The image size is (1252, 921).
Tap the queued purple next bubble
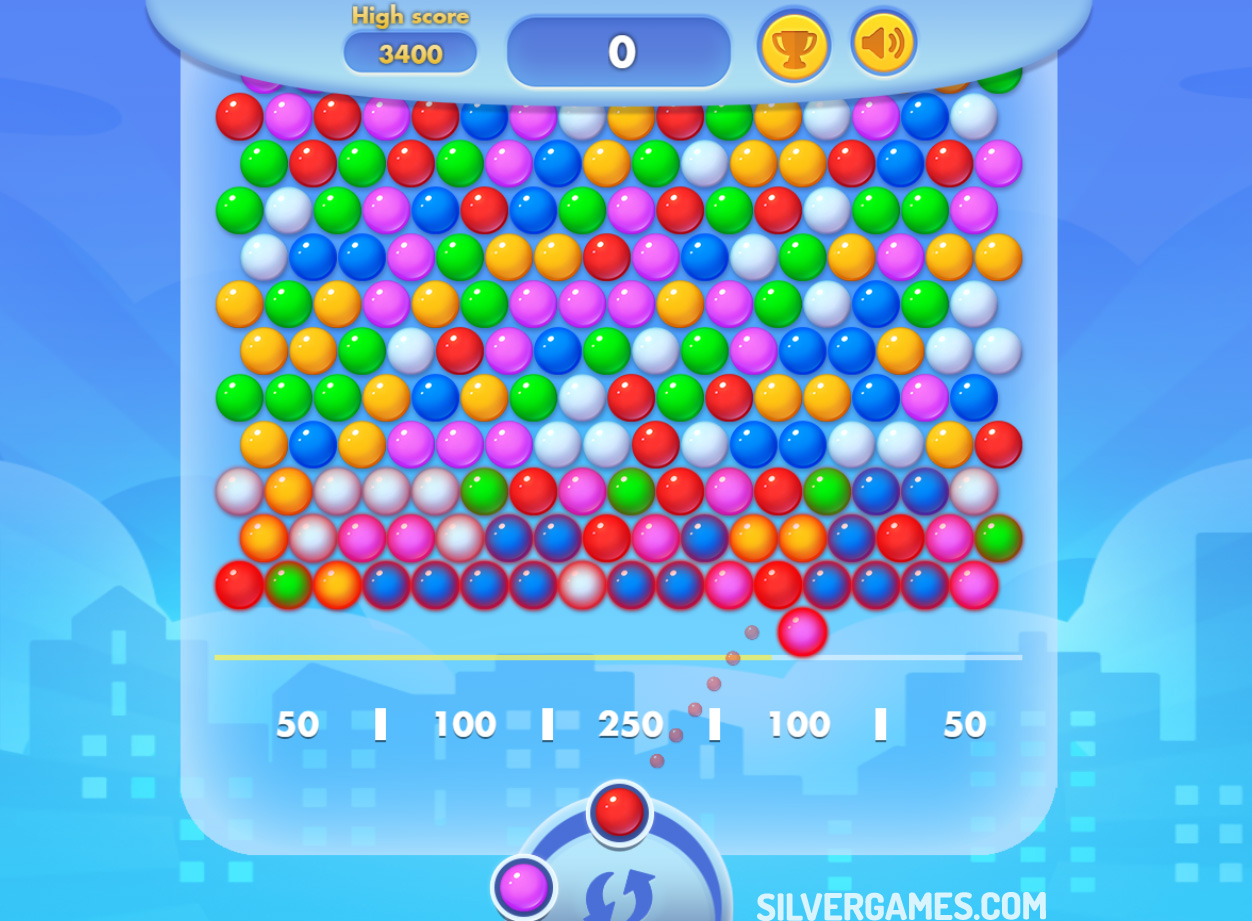coord(524,886)
